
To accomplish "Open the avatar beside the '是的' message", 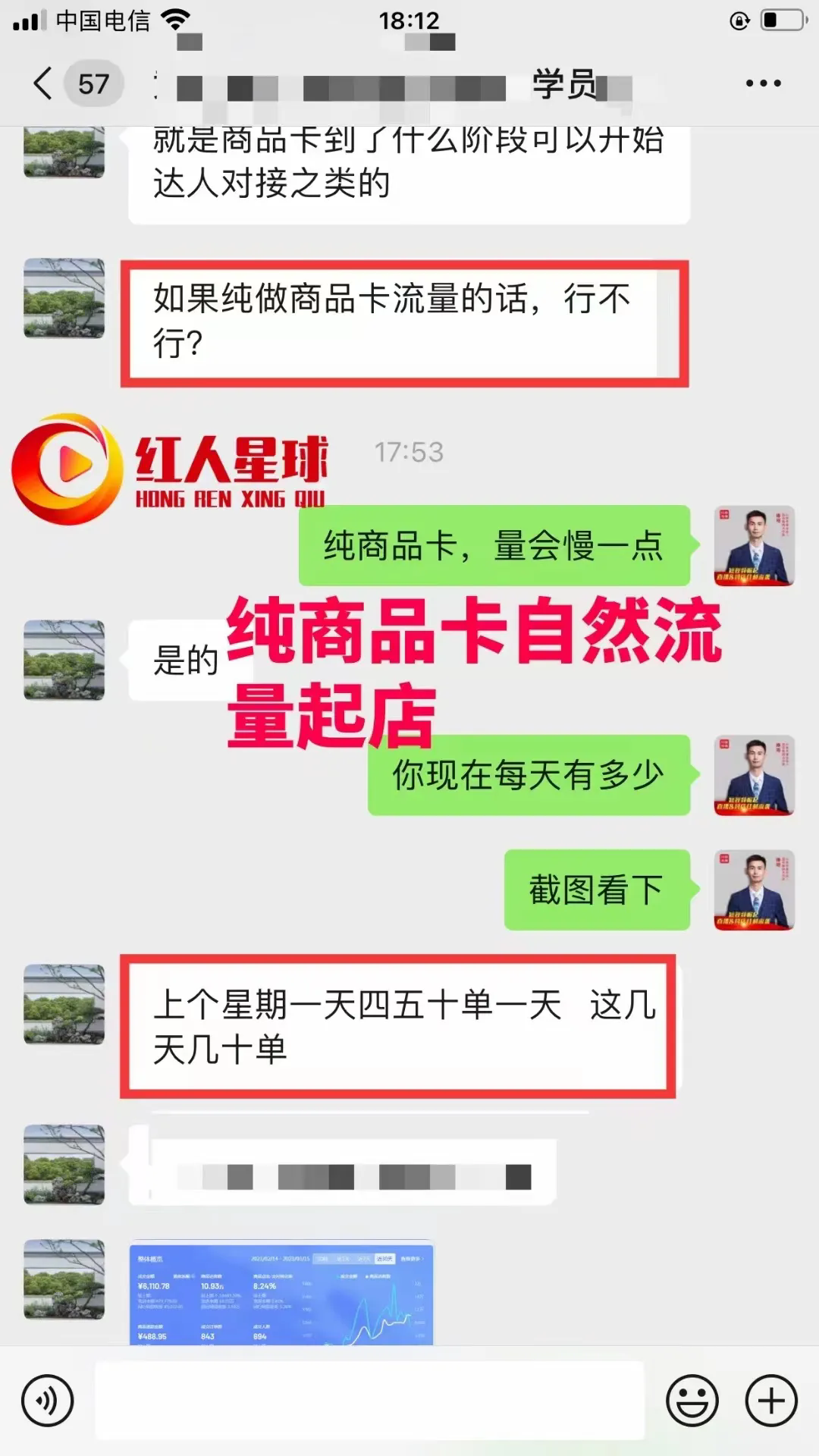I will pos(64,660).
